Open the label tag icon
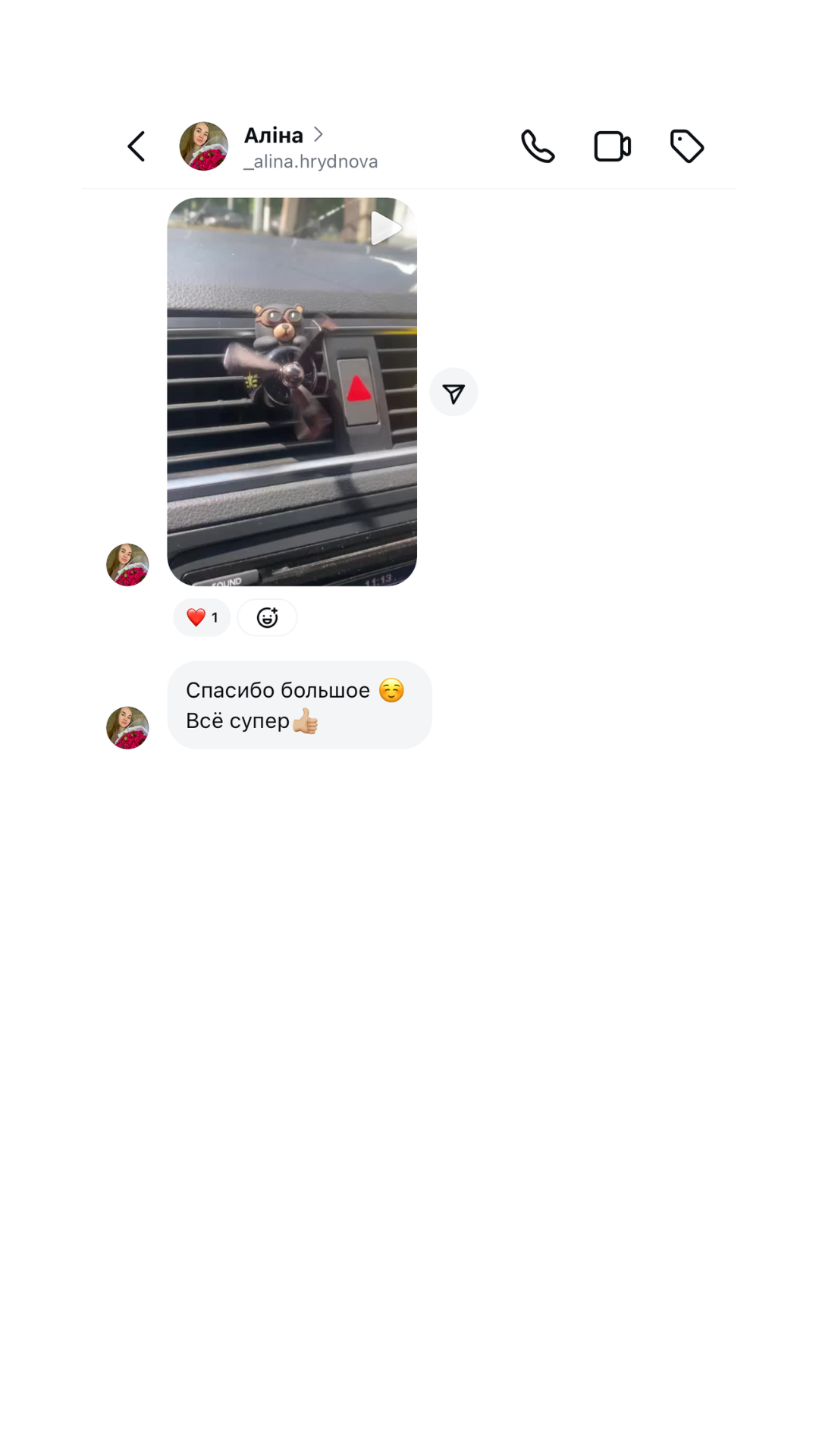Viewport: 819px width, 1456px height. click(x=687, y=146)
